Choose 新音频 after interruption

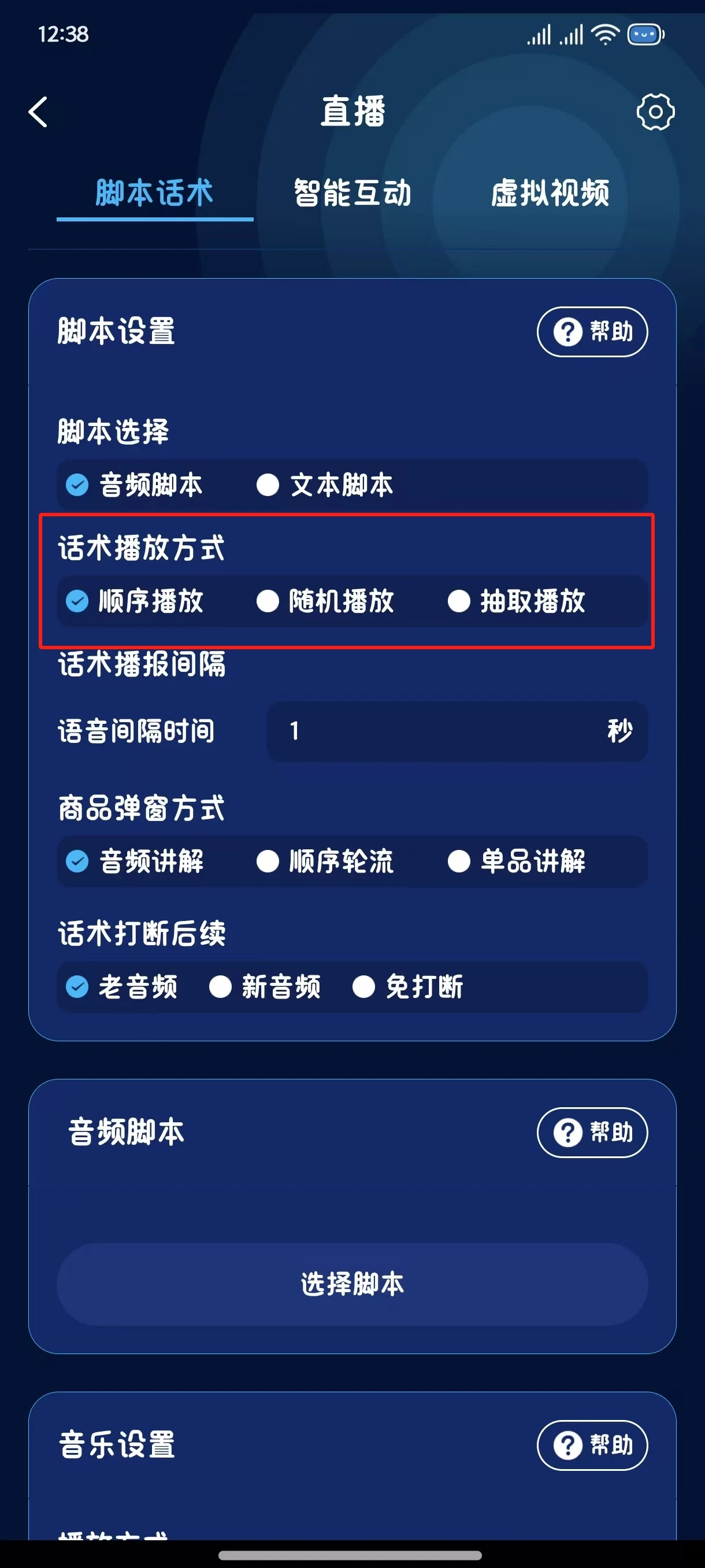(265, 987)
